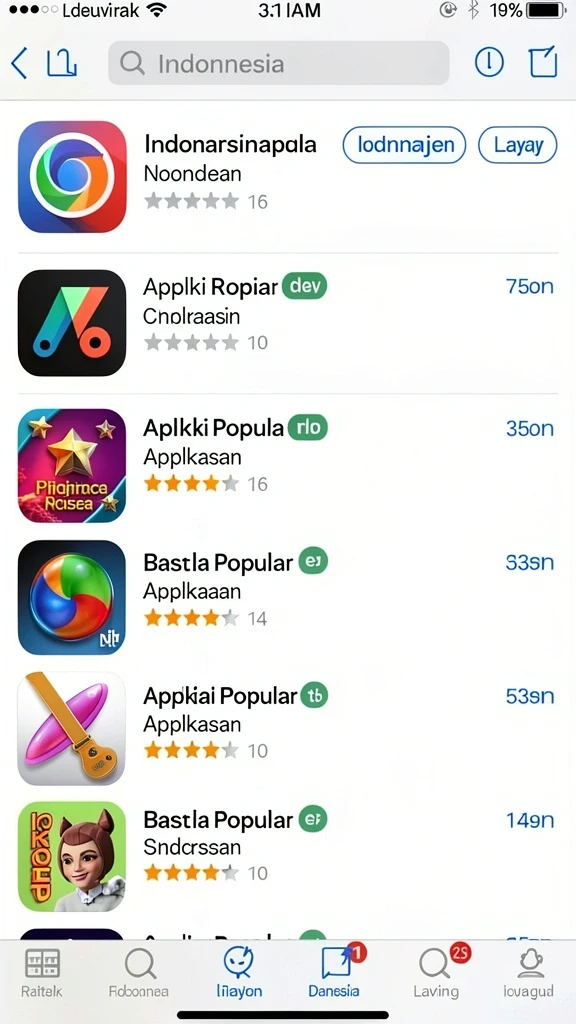Tap the Indonnesia search field
576x1024 pixels.
pos(279,63)
